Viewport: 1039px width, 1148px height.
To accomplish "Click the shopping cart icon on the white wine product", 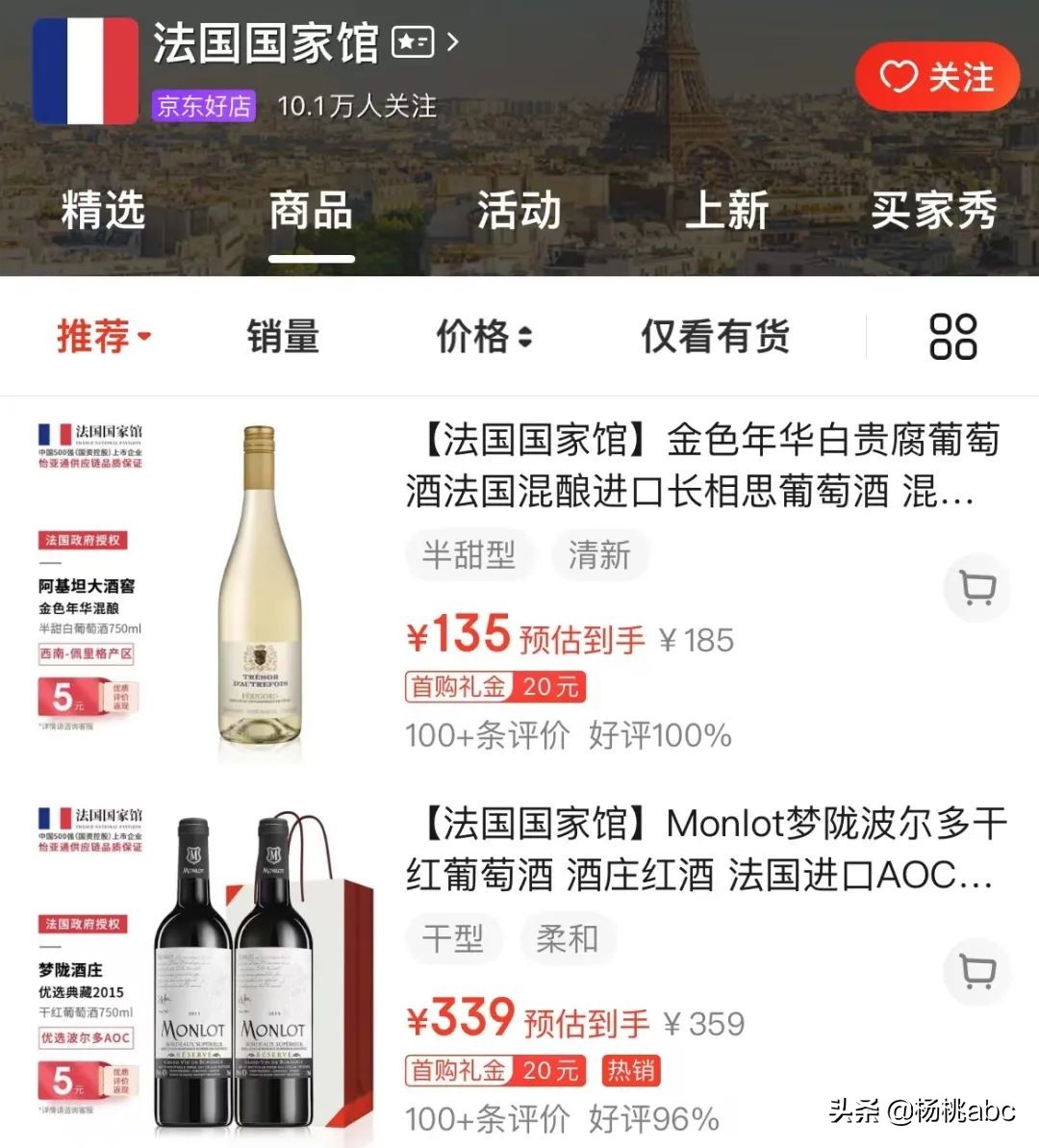I will click(x=976, y=589).
